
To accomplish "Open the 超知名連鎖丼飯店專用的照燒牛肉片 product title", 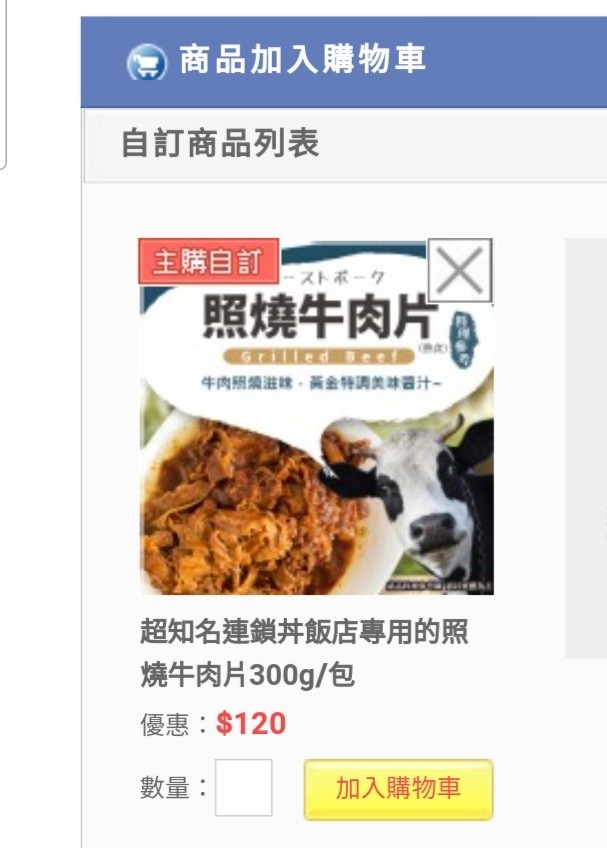I will 304,654.
